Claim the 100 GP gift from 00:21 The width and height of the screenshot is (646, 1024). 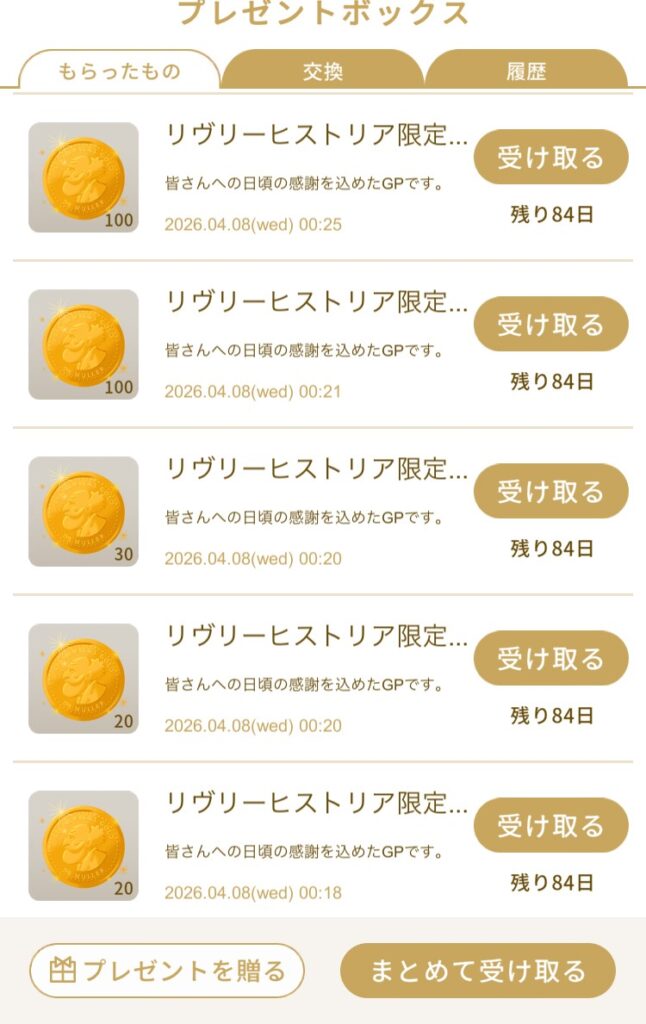click(x=551, y=325)
